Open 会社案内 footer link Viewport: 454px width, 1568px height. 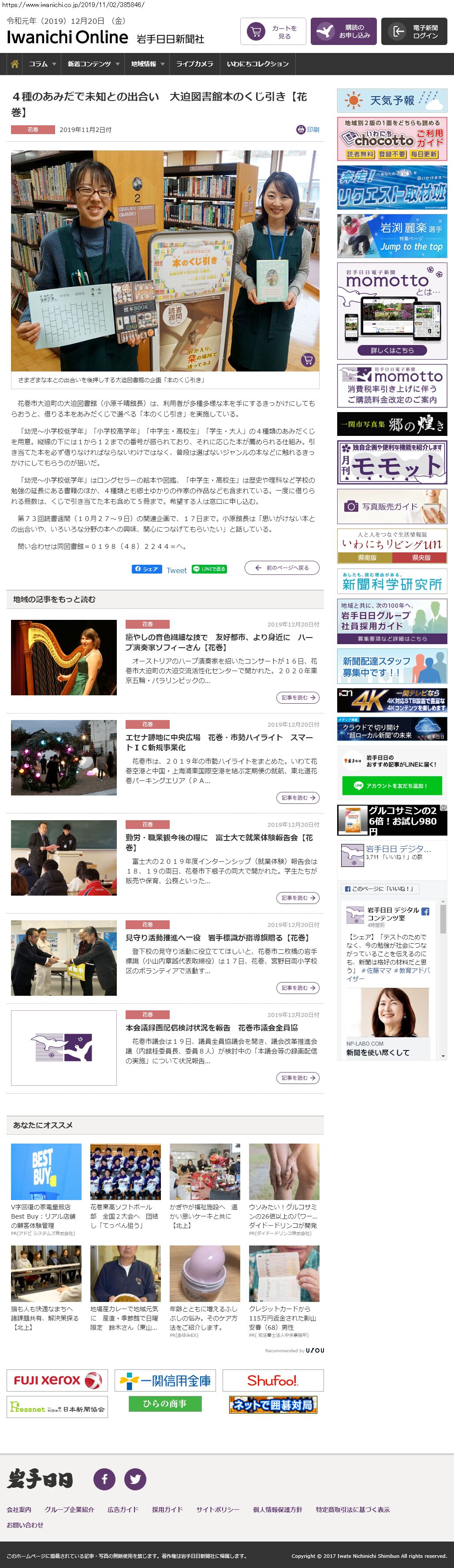19,1510
